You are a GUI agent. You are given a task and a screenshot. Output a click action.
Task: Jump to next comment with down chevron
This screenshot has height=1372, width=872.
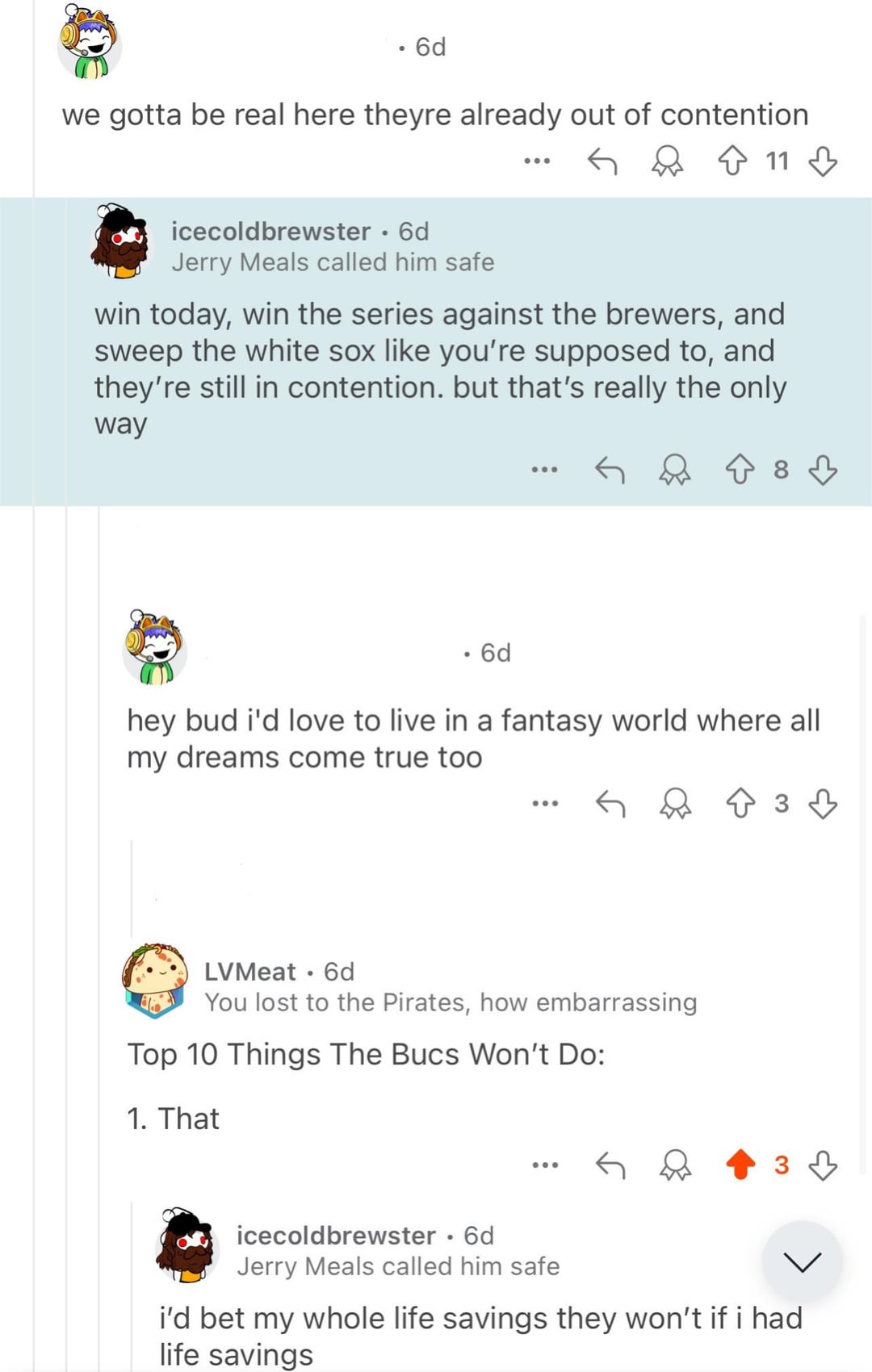[x=802, y=1261]
